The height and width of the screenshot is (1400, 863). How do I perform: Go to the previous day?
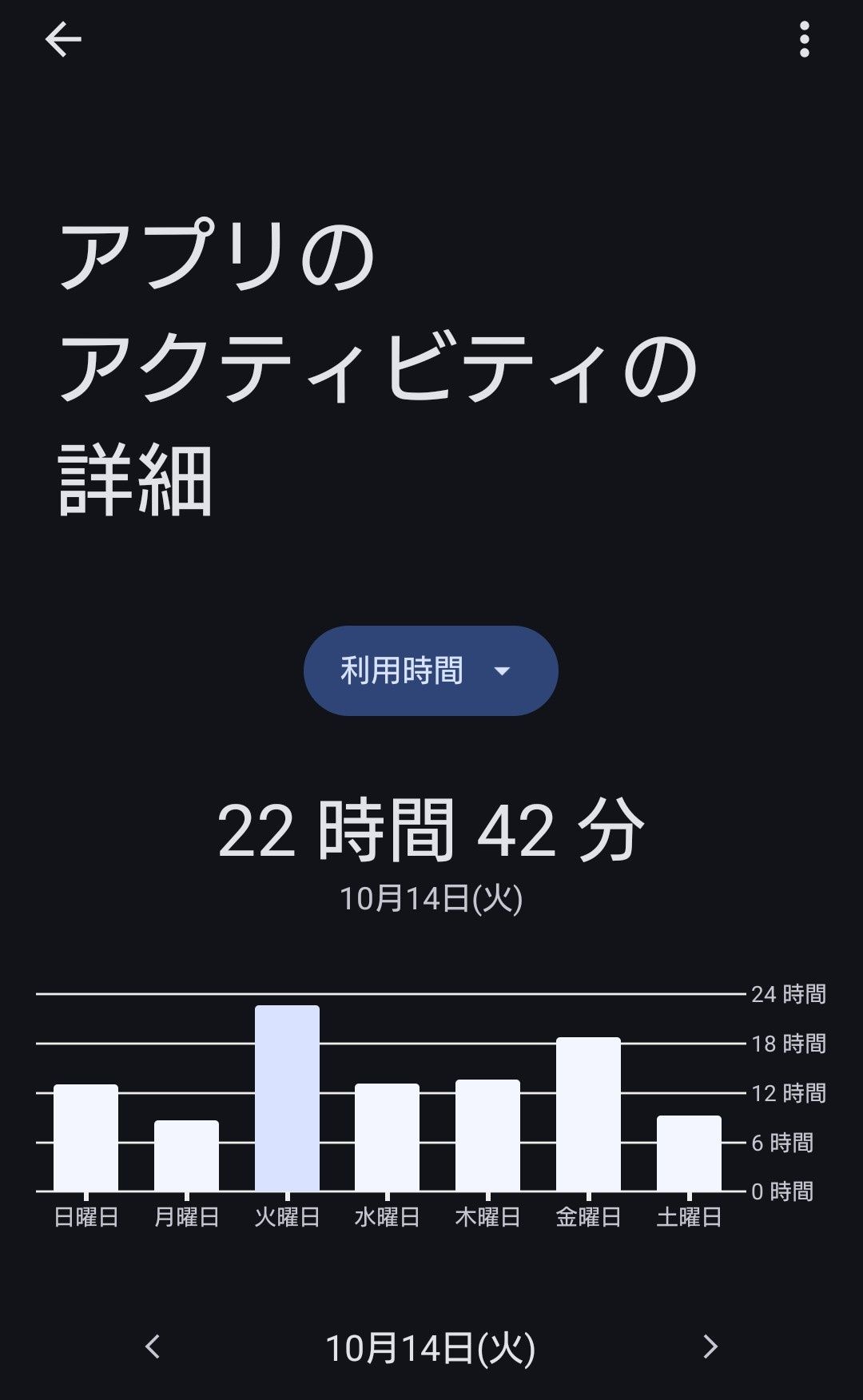[153, 1346]
